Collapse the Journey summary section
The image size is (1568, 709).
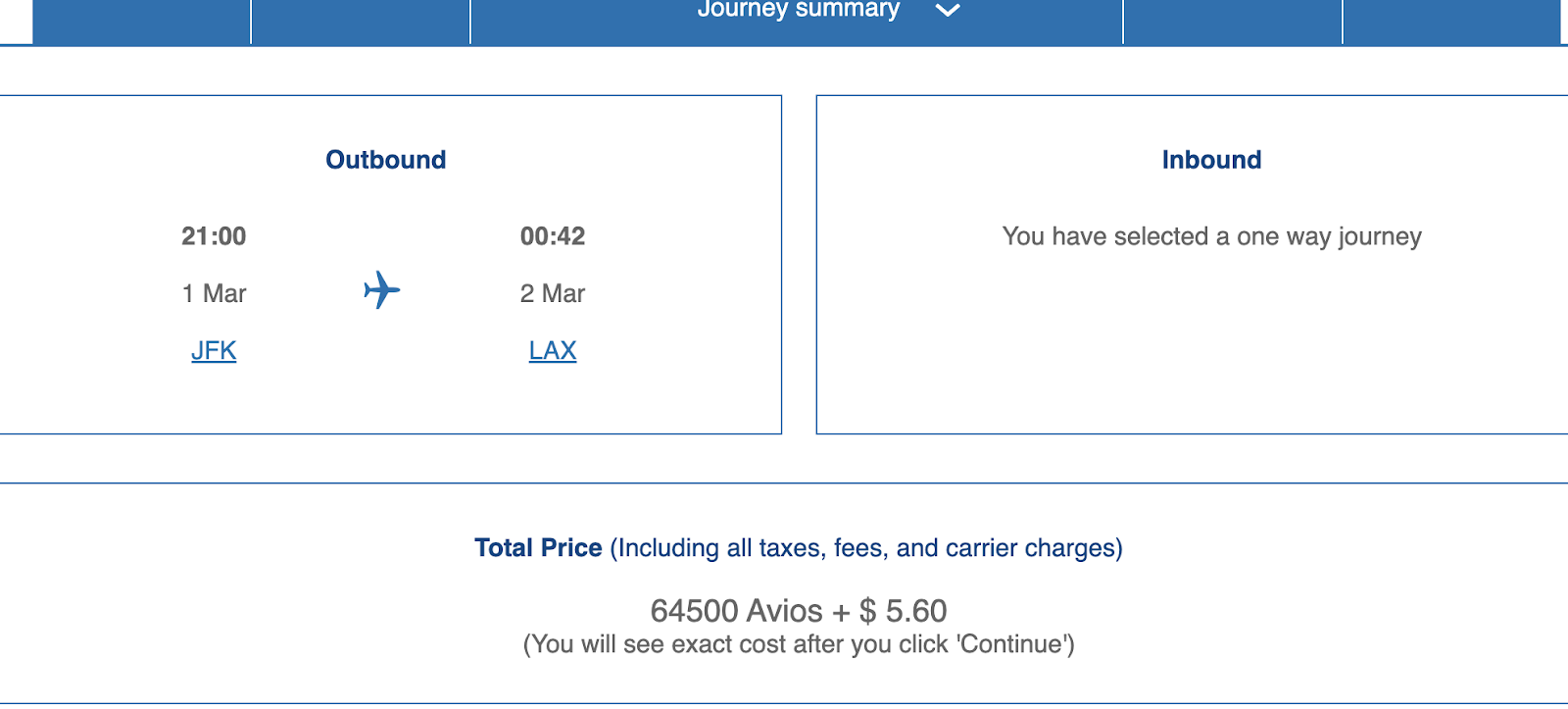[x=946, y=11]
